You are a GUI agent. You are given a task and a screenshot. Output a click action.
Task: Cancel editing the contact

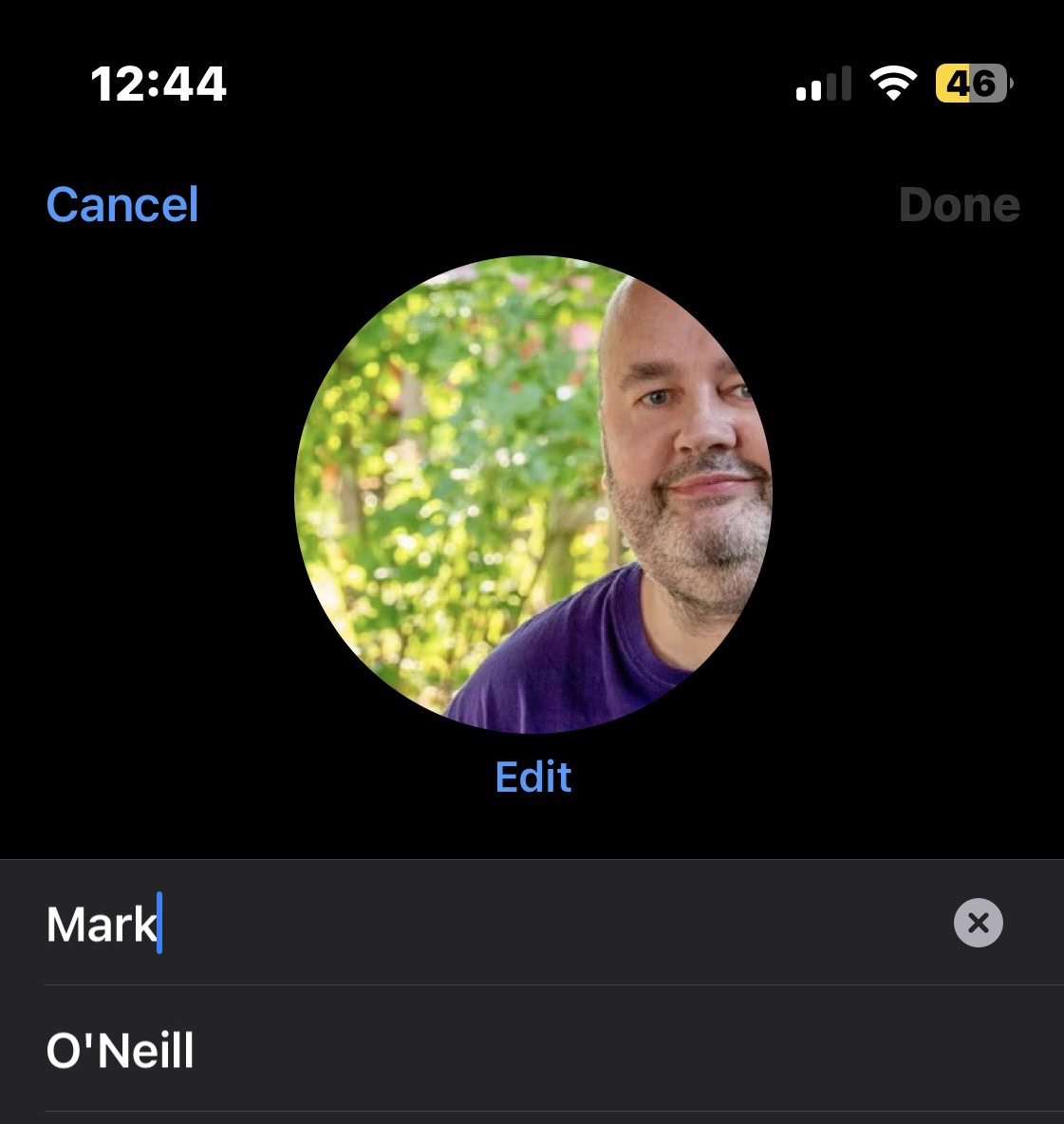pyautogui.click(x=122, y=205)
